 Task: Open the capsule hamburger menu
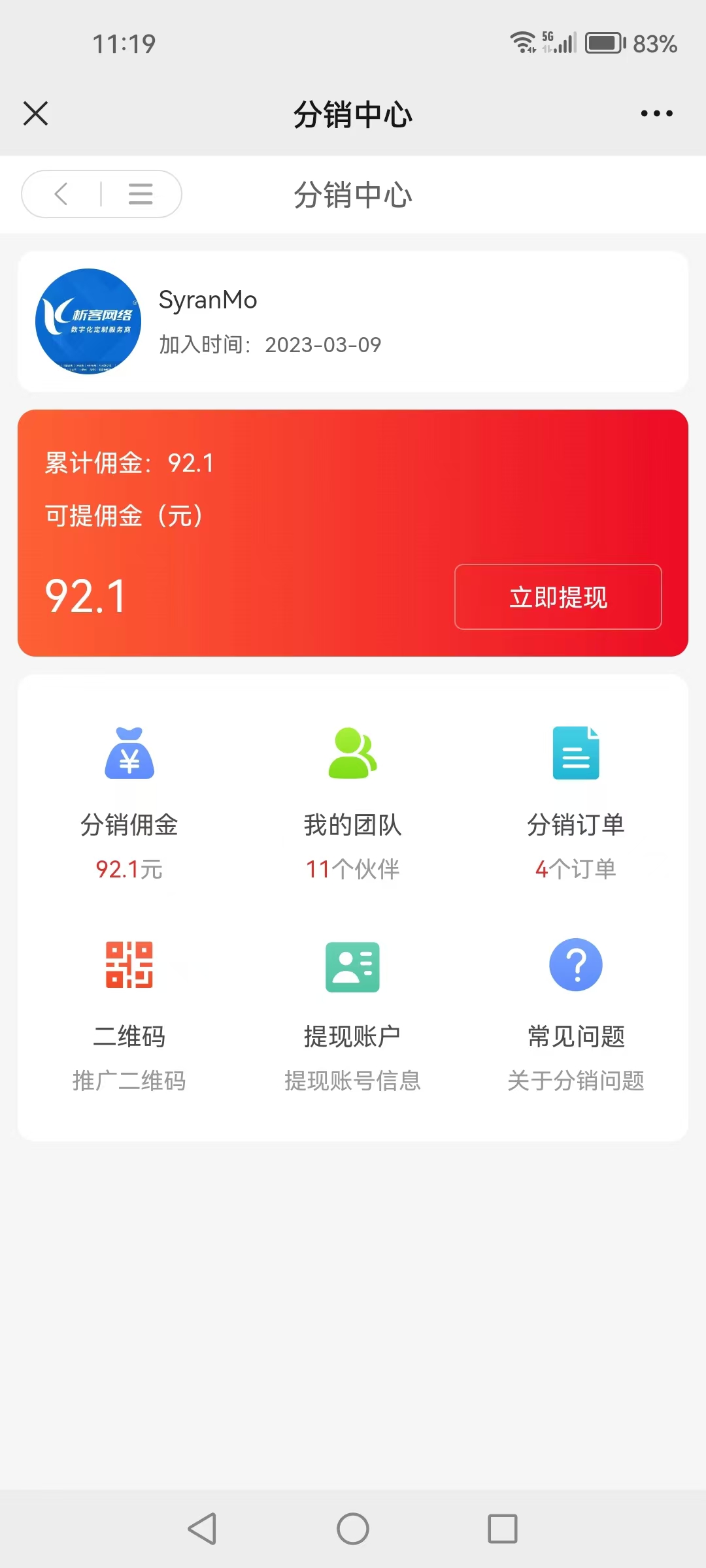141,194
